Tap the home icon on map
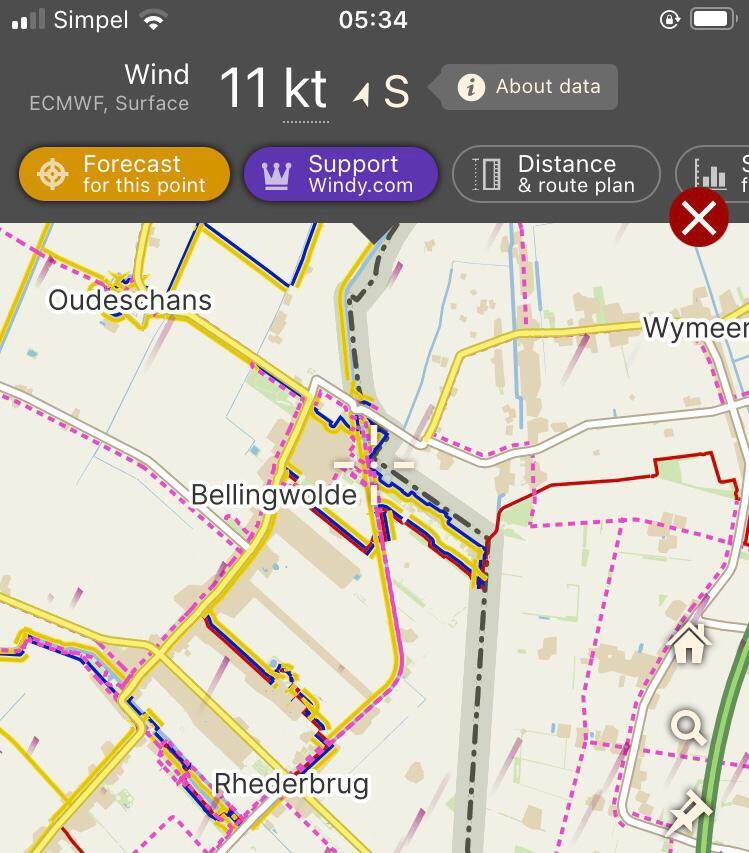 click(x=689, y=643)
